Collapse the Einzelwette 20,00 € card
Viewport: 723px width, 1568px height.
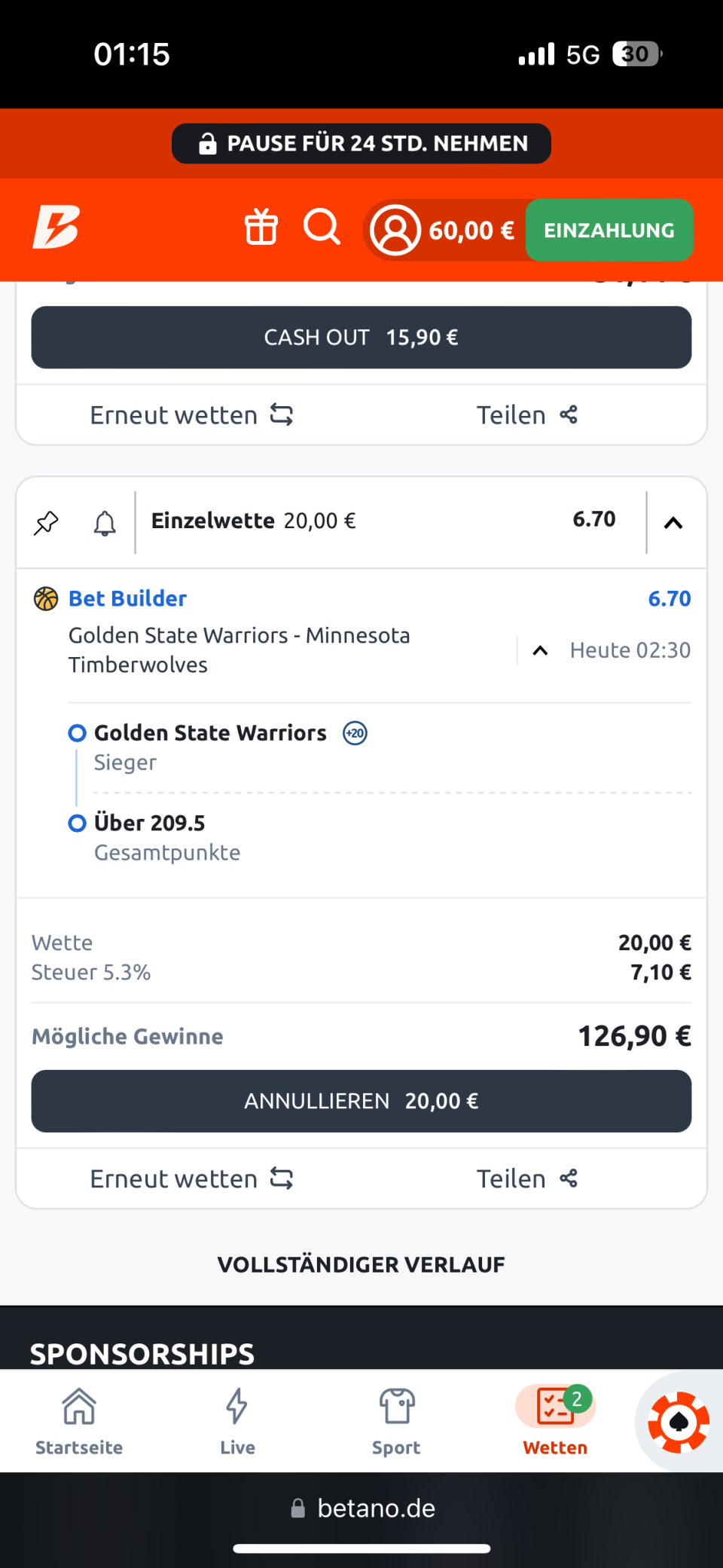pos(673,523)
